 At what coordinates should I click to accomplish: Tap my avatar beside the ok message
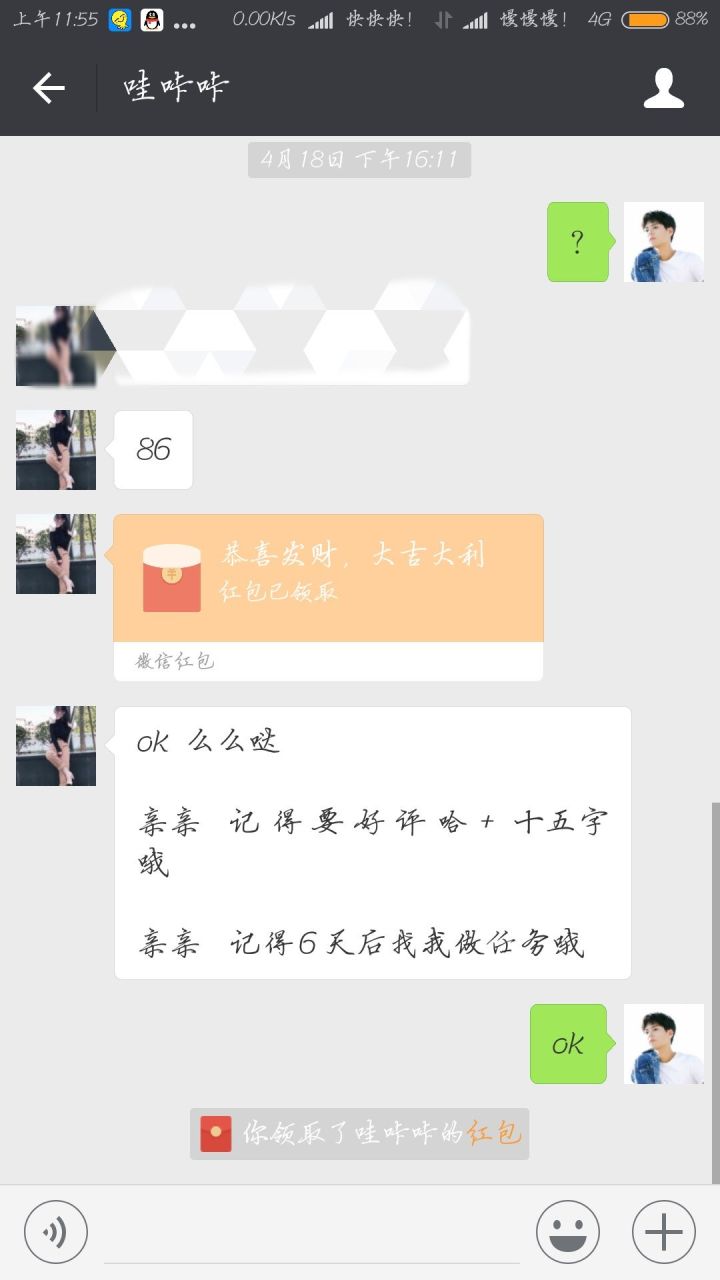click(663, 1044)
